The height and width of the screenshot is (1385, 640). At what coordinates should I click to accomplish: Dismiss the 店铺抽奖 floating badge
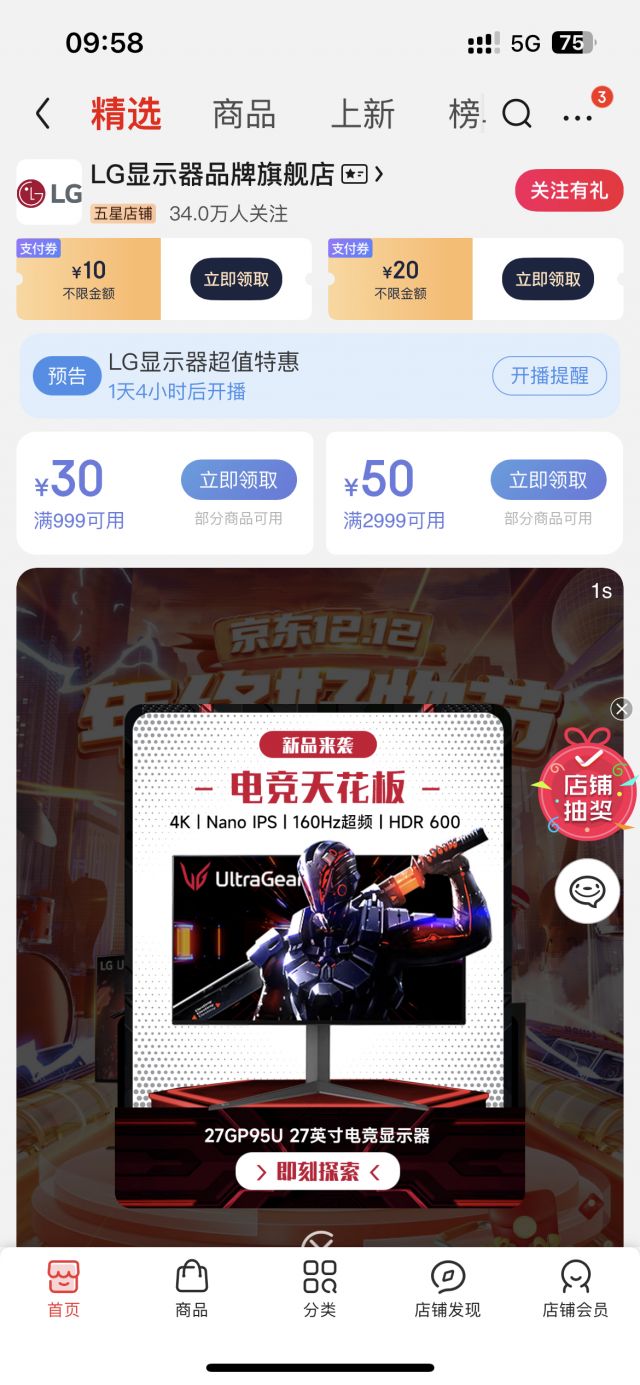coord(622,709)
